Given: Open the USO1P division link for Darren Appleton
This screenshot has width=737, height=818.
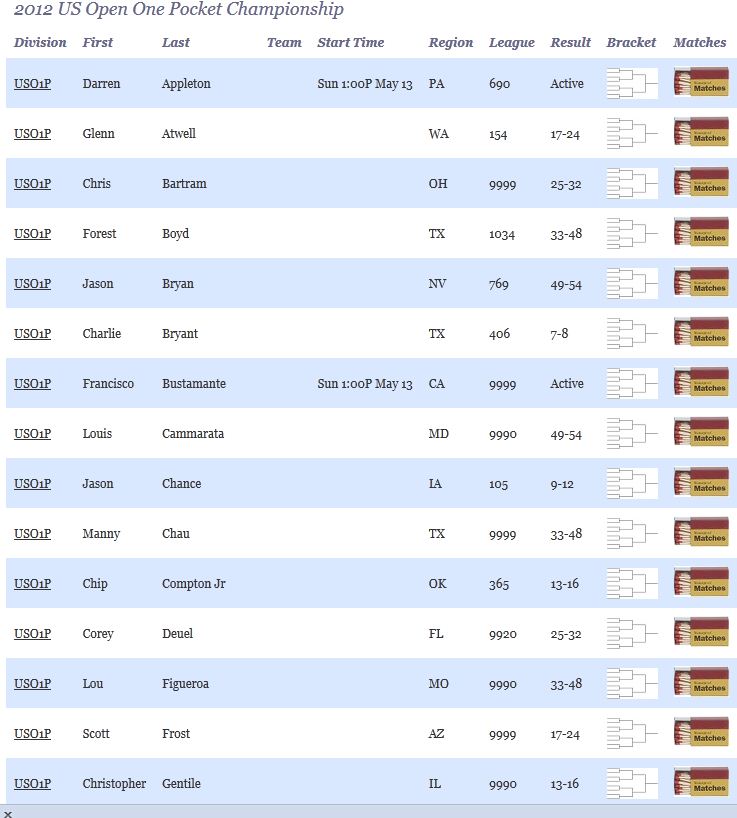Looking at the screenshot, I should click(x=32, y=84).
